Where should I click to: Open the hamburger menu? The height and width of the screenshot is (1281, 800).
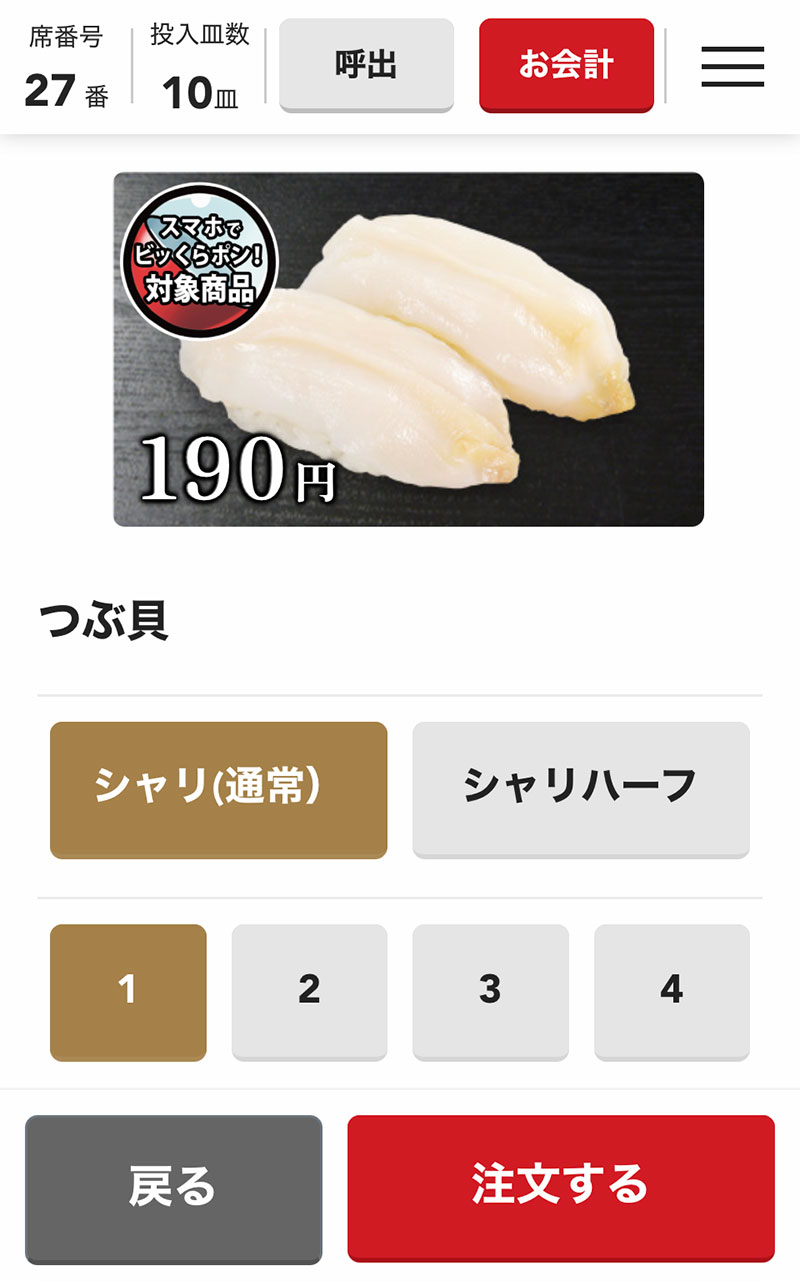[x=732, y=66]
